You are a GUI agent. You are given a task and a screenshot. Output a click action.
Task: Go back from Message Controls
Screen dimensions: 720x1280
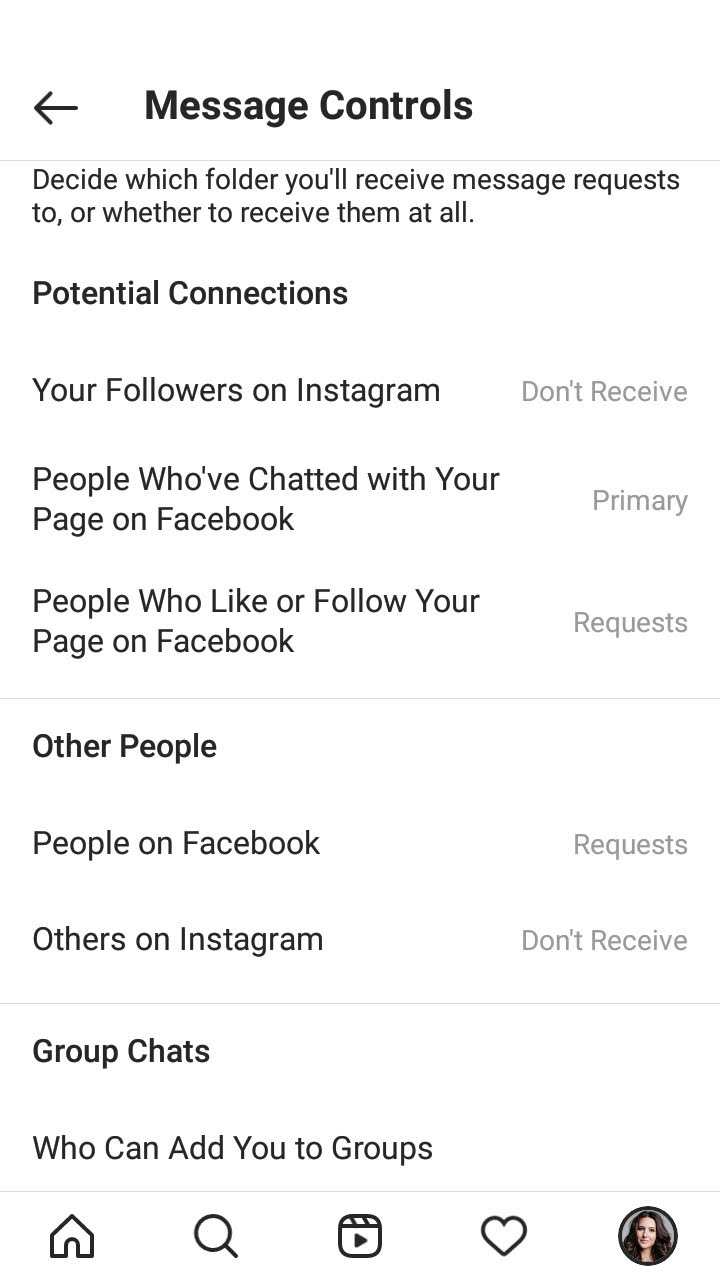click(x=56, y=106)
